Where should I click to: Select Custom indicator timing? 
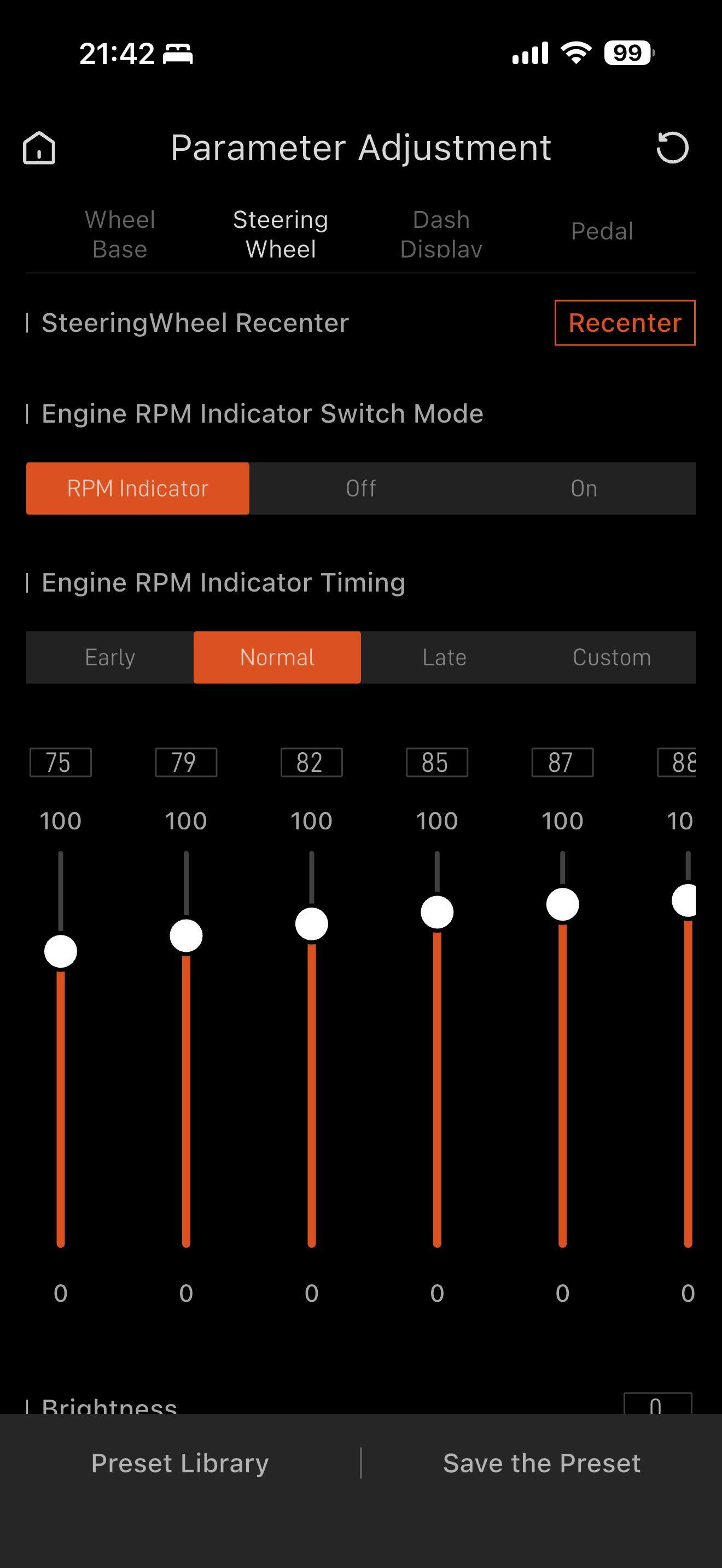612,657
